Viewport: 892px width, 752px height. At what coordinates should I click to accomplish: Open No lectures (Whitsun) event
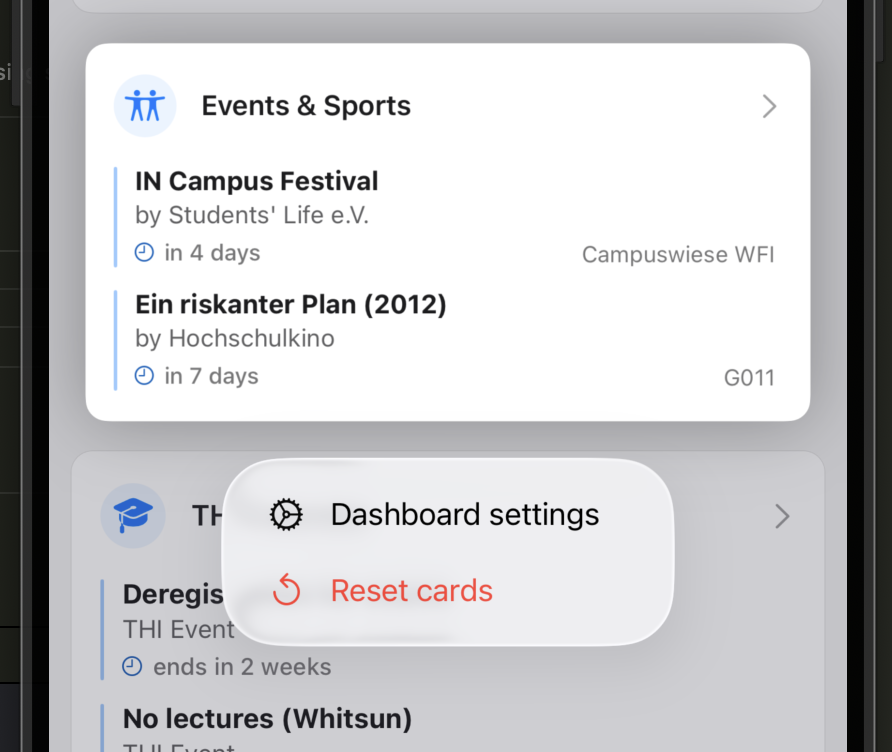coord(266,718)
